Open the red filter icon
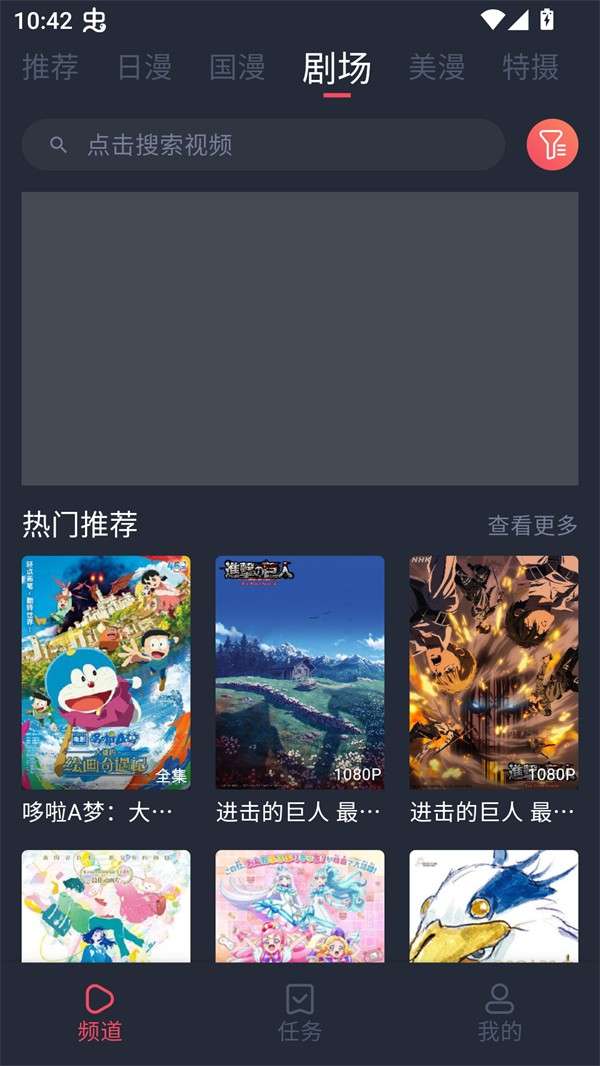This screenshot has width=600, height=1066. point(552,145)
